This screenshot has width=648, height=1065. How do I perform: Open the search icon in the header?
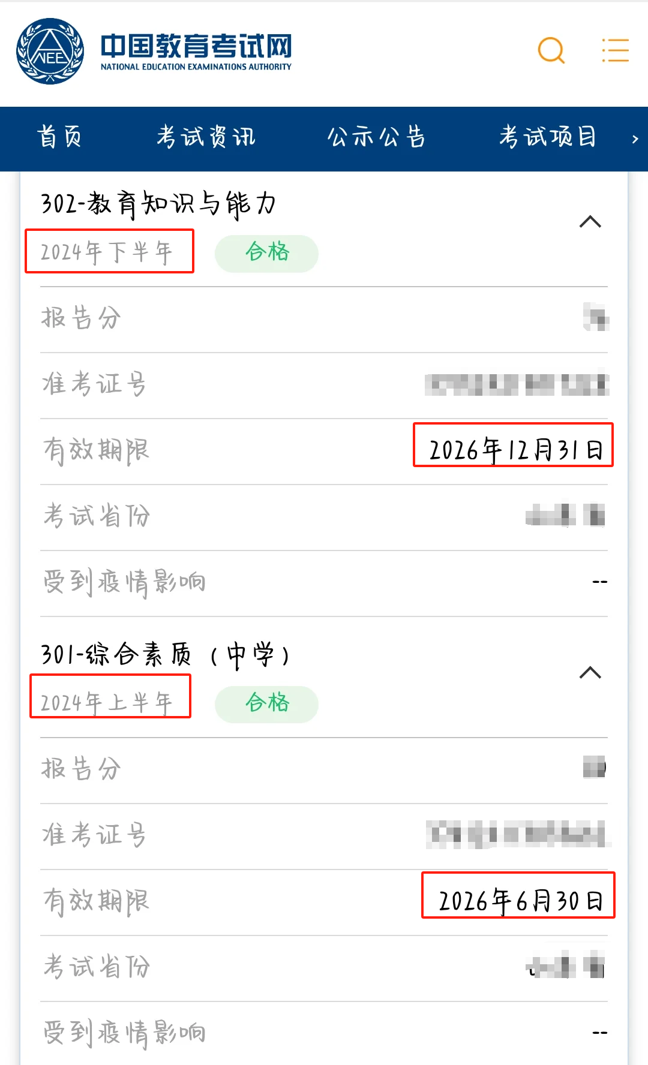point(551,50)
